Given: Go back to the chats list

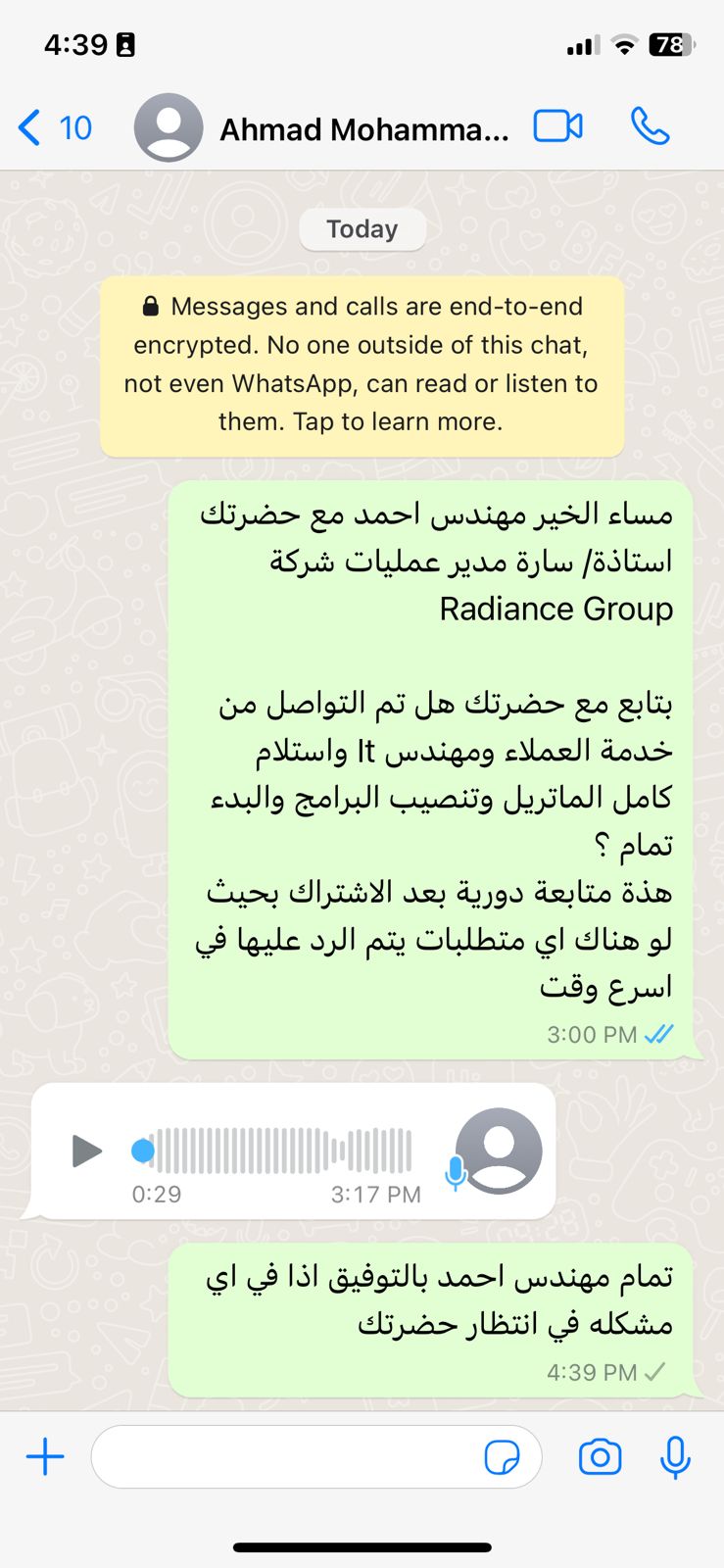Looking at the screenshot, I should click(x=54, y=127).
